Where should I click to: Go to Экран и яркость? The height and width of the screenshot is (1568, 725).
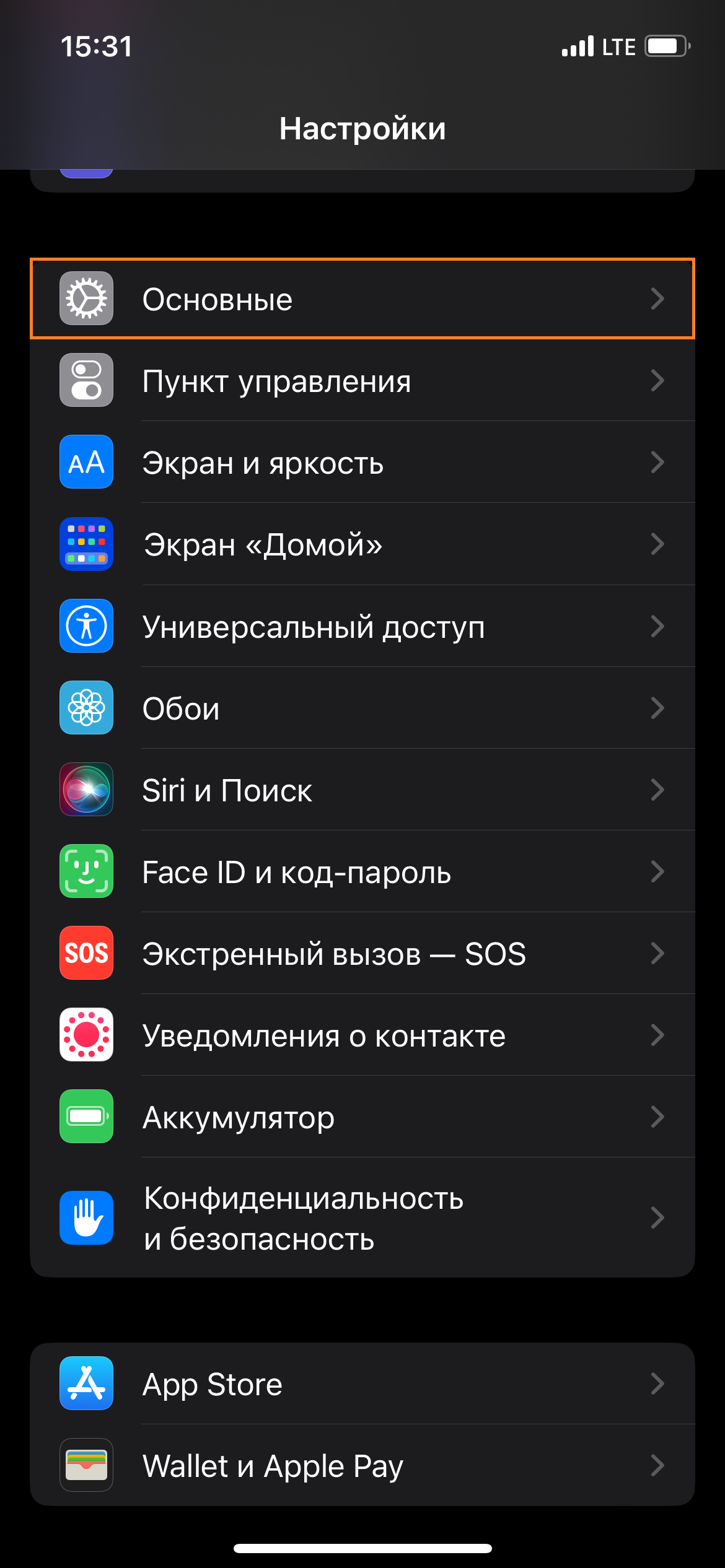tap(362, 463)
